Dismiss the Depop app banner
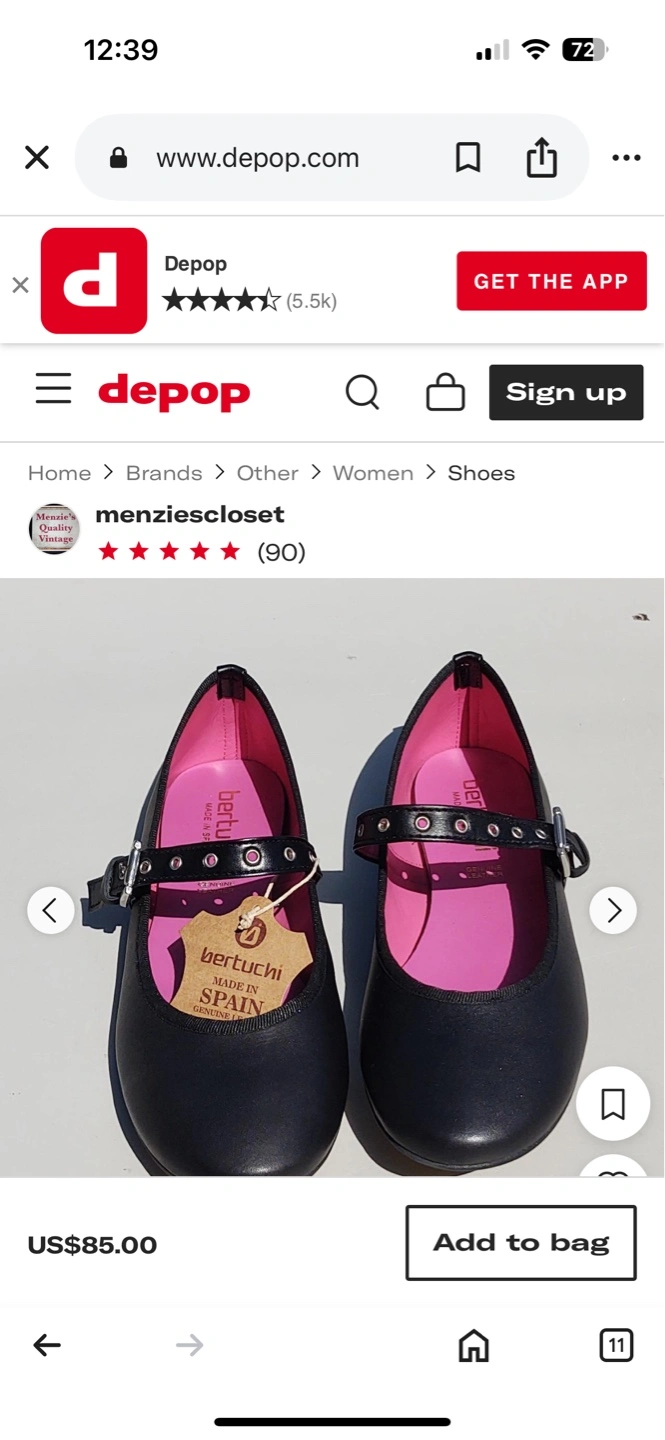Image resolution: width=665 pixels, height=1440 pixels. [x=20, y=285]
